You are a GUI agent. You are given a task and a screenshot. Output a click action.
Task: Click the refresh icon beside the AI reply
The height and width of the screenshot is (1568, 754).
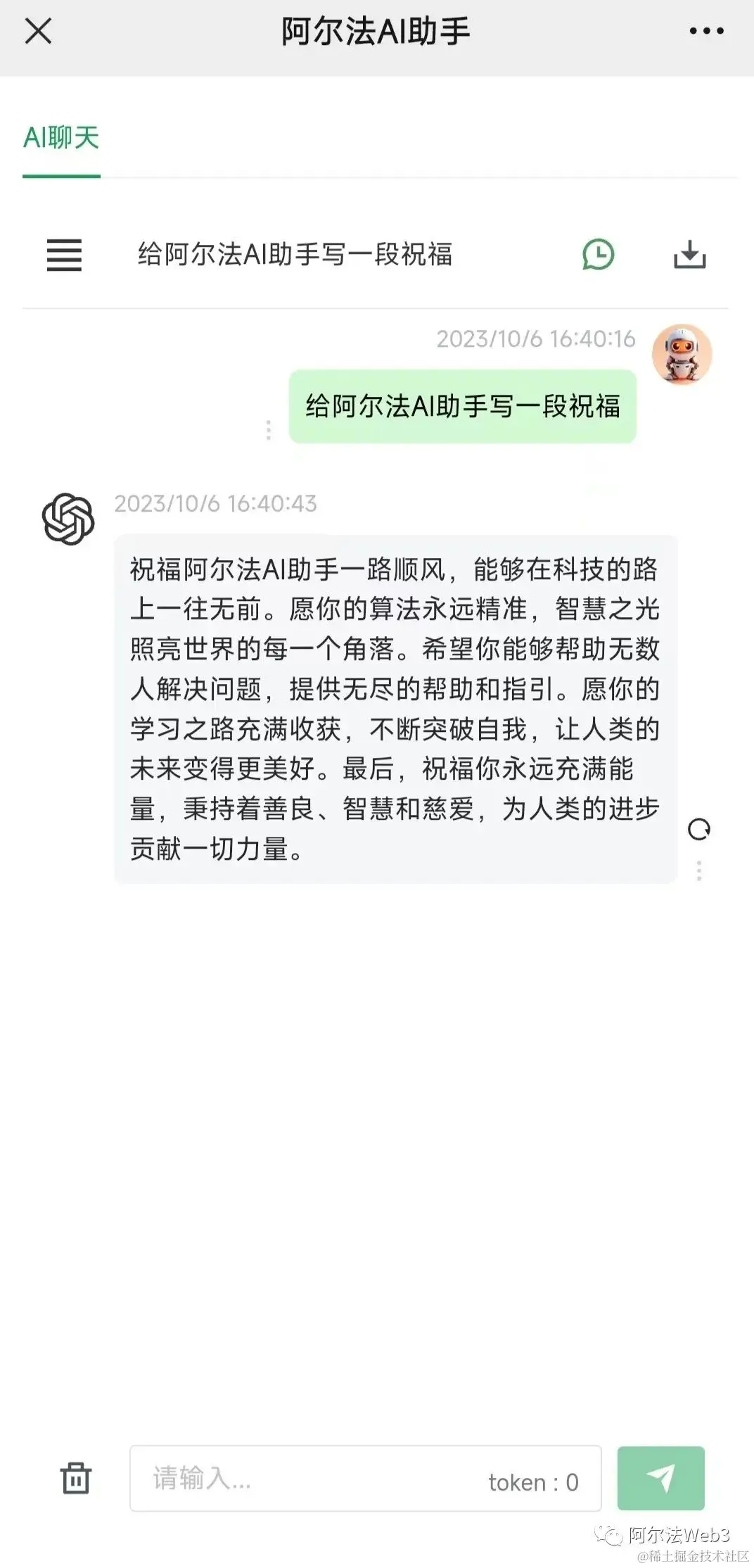700,829
